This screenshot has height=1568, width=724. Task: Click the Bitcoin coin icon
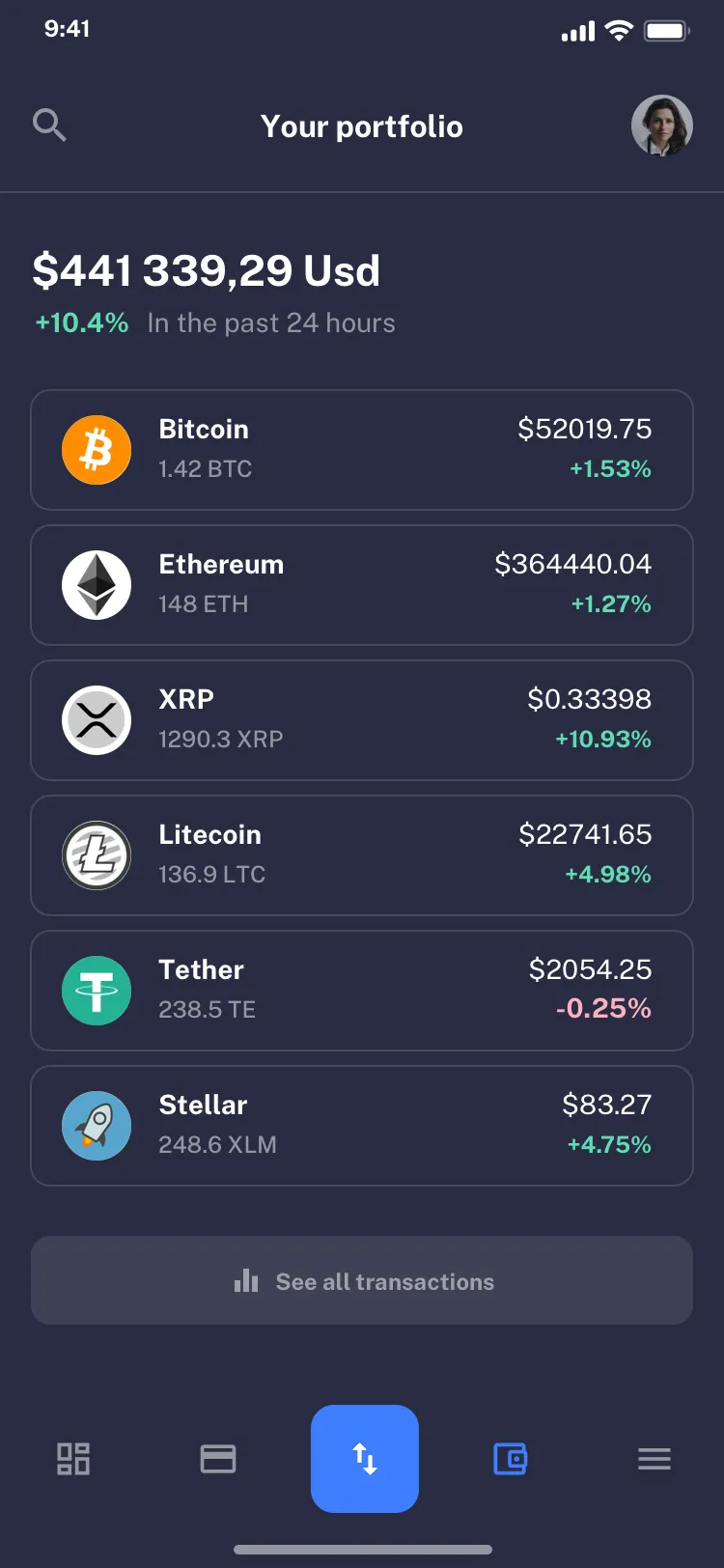coord(97,449)
